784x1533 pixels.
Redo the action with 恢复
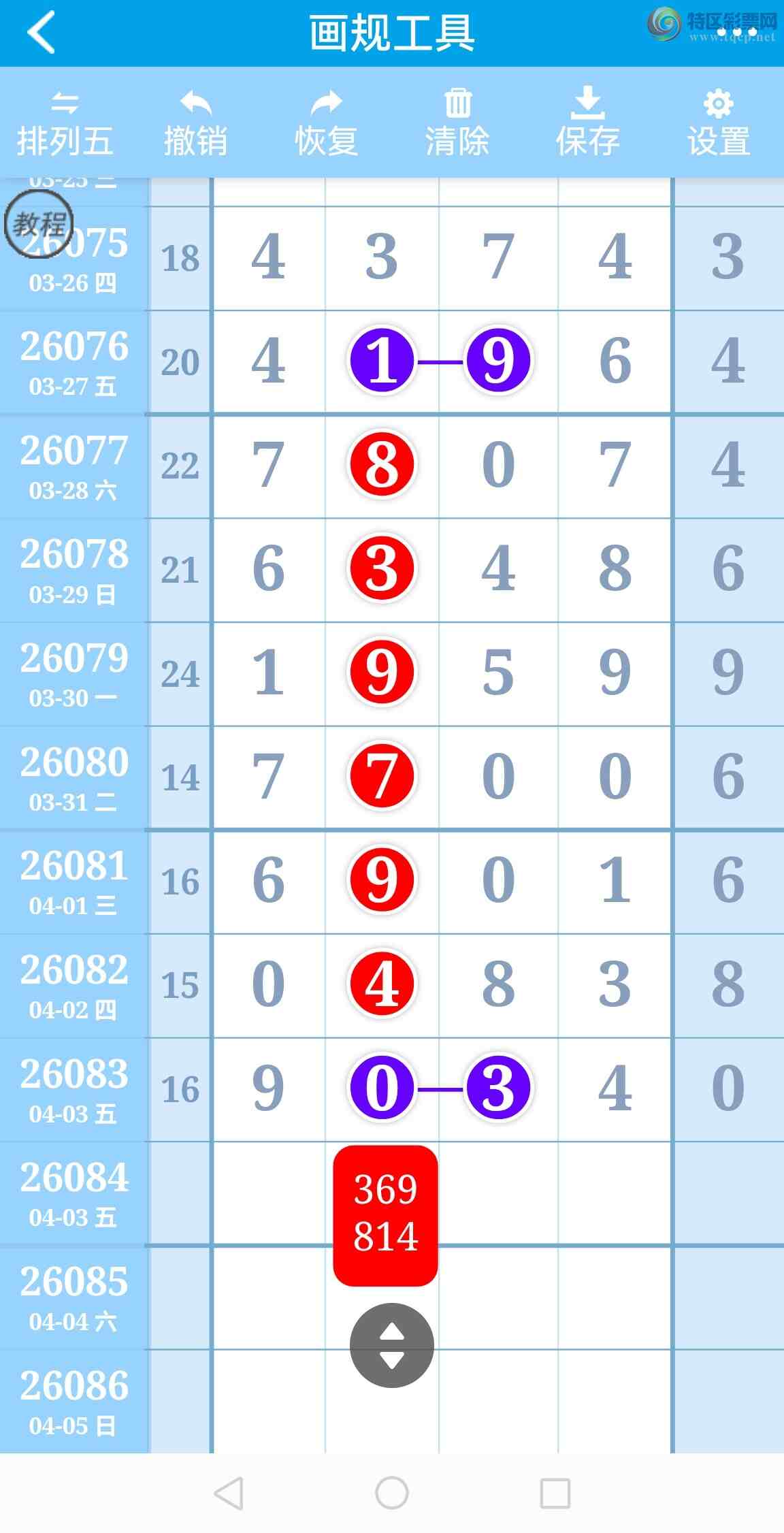(x=326, y=125)
